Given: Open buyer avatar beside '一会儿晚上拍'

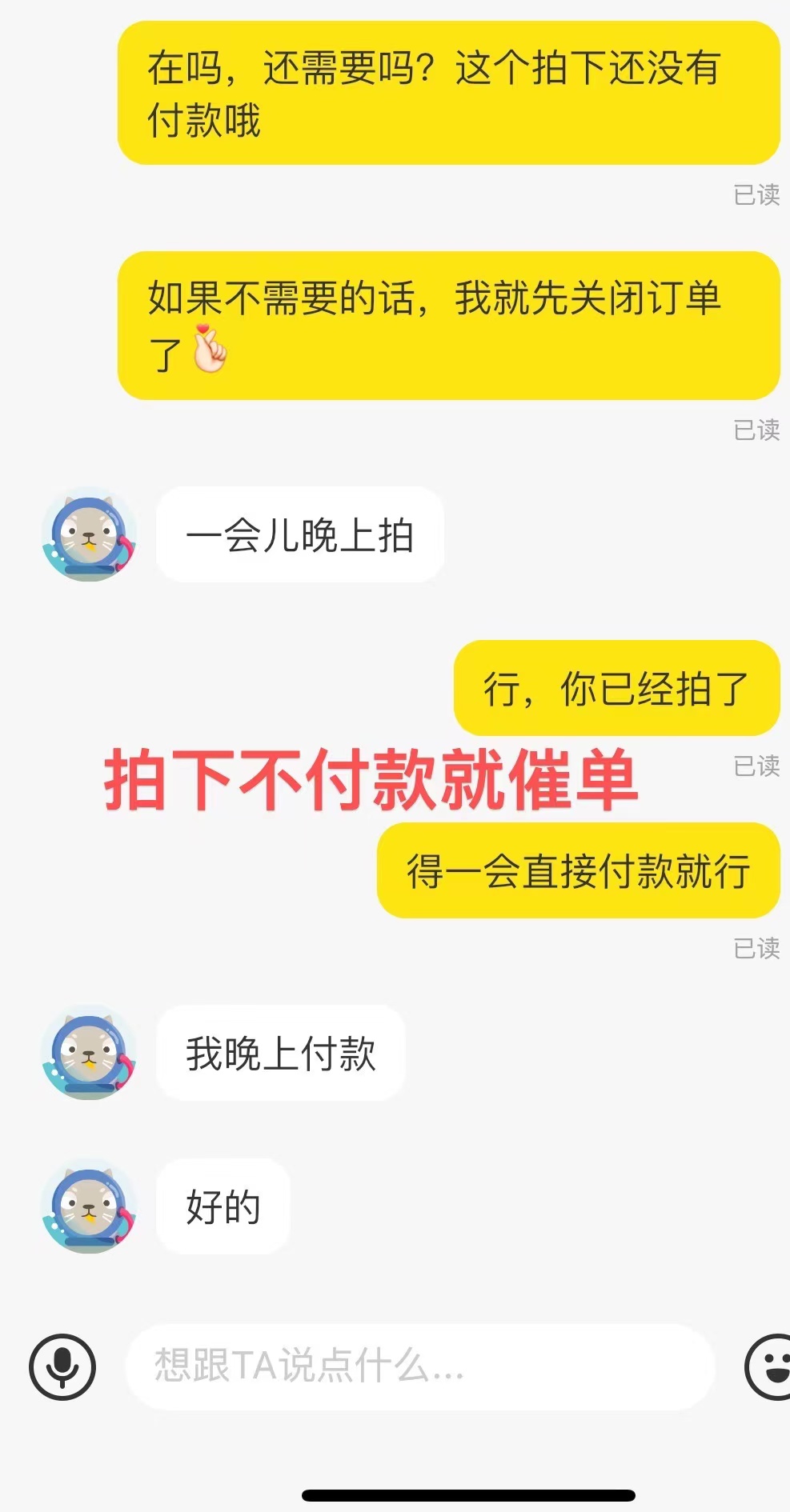Looking at the screenshot, I should point(89,534).
